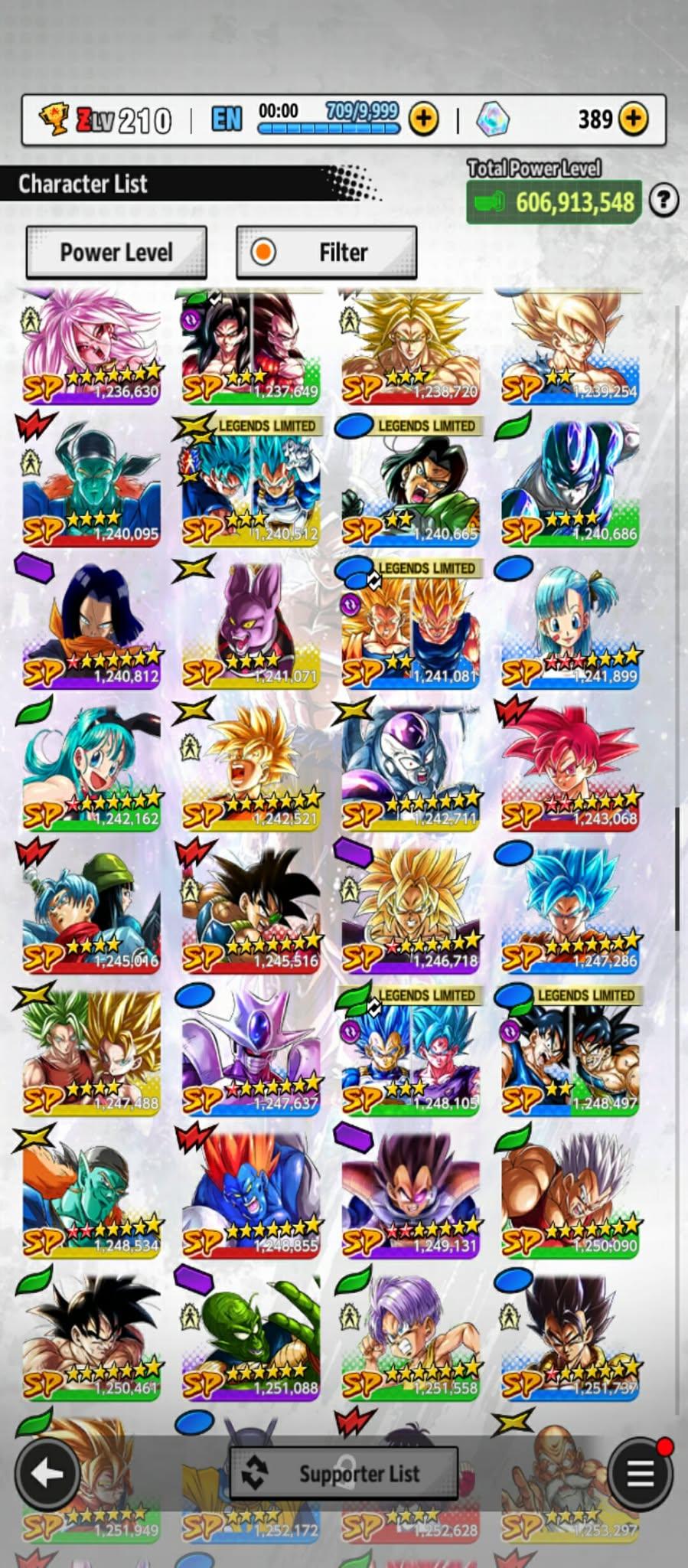688x1568 pixels.
Task: Choose the character with power 1,241,899
Action: [x=570, y=624]
